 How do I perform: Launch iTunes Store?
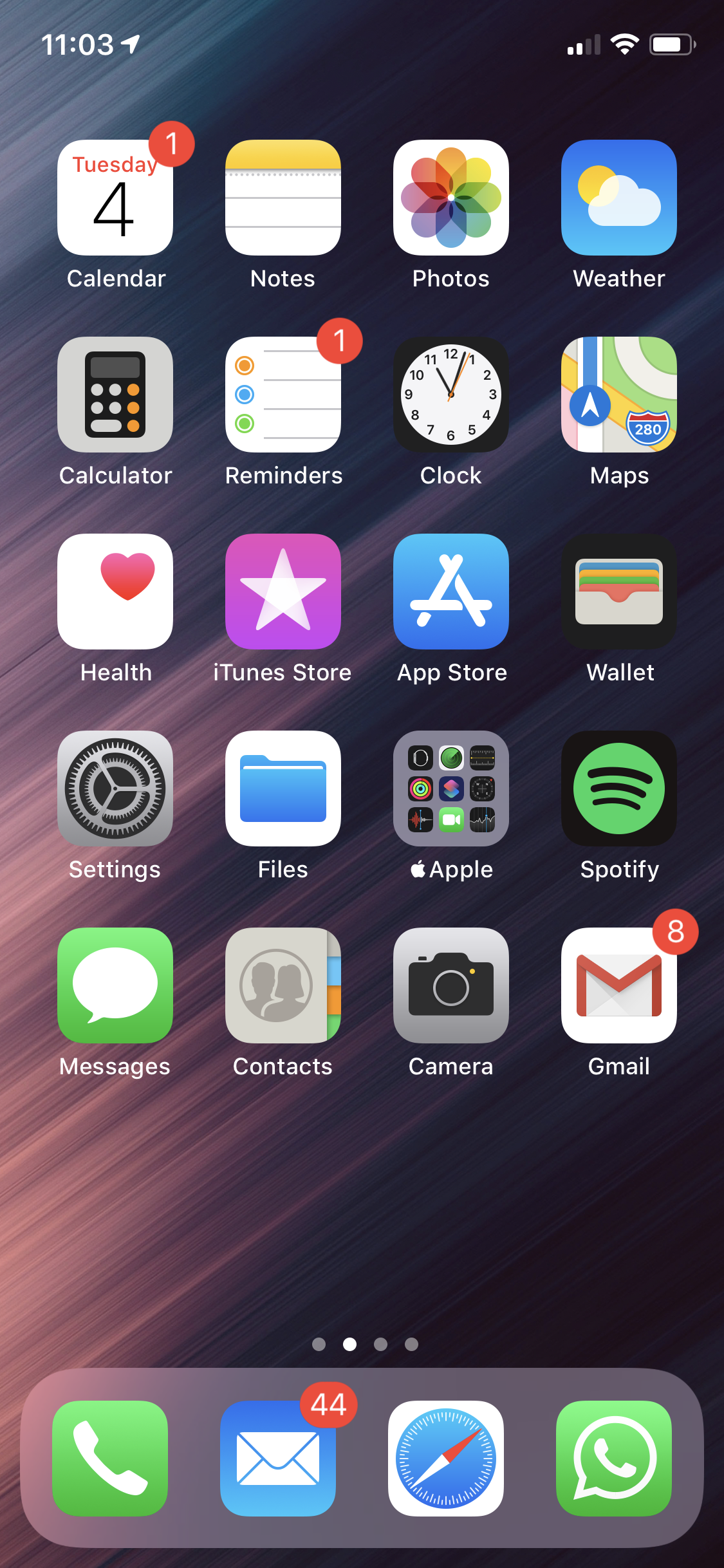click(283, 592)
